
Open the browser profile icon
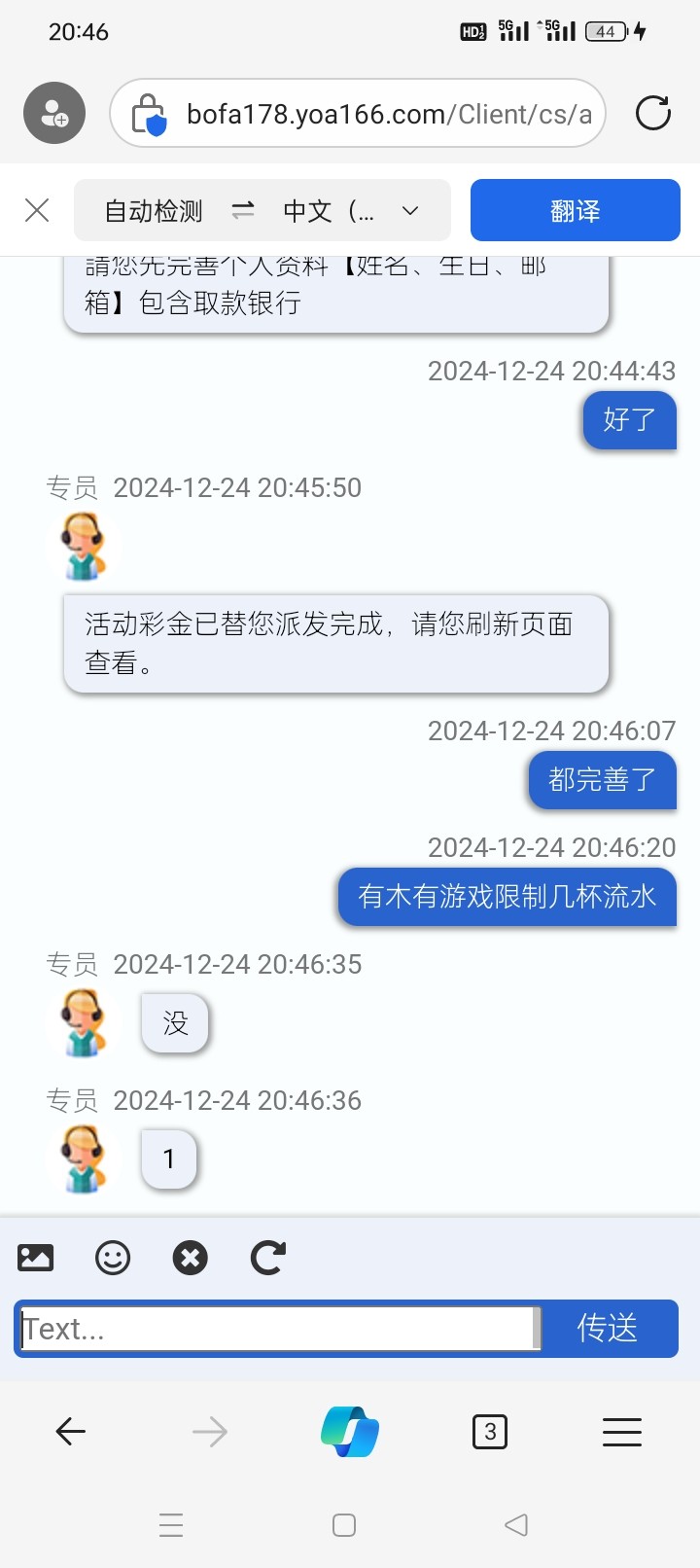(54, 113)
